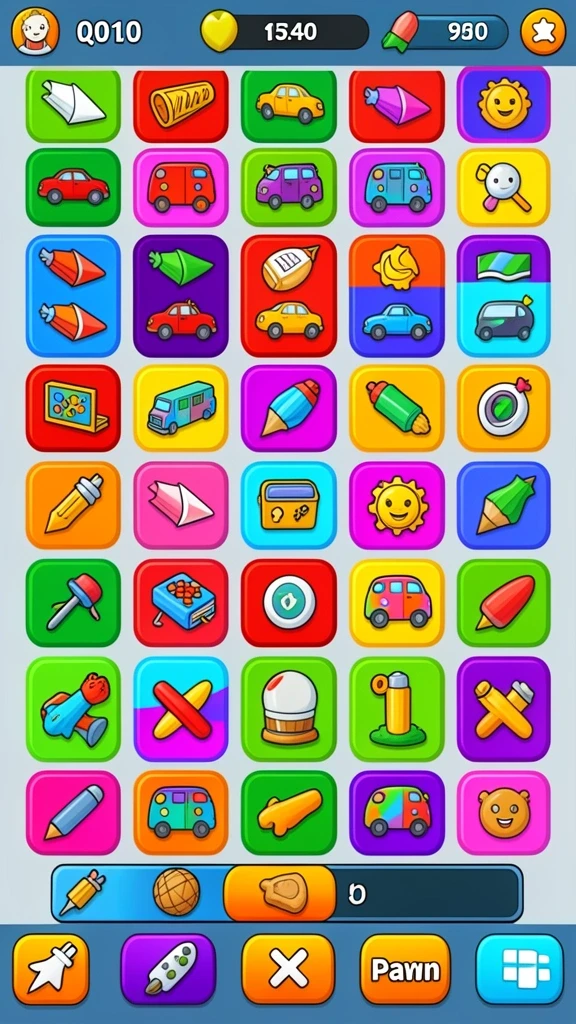The width and height of the screenshot is (576, 1024).
Task: Open the blue grid button
Action: click(x=520, y=968)
